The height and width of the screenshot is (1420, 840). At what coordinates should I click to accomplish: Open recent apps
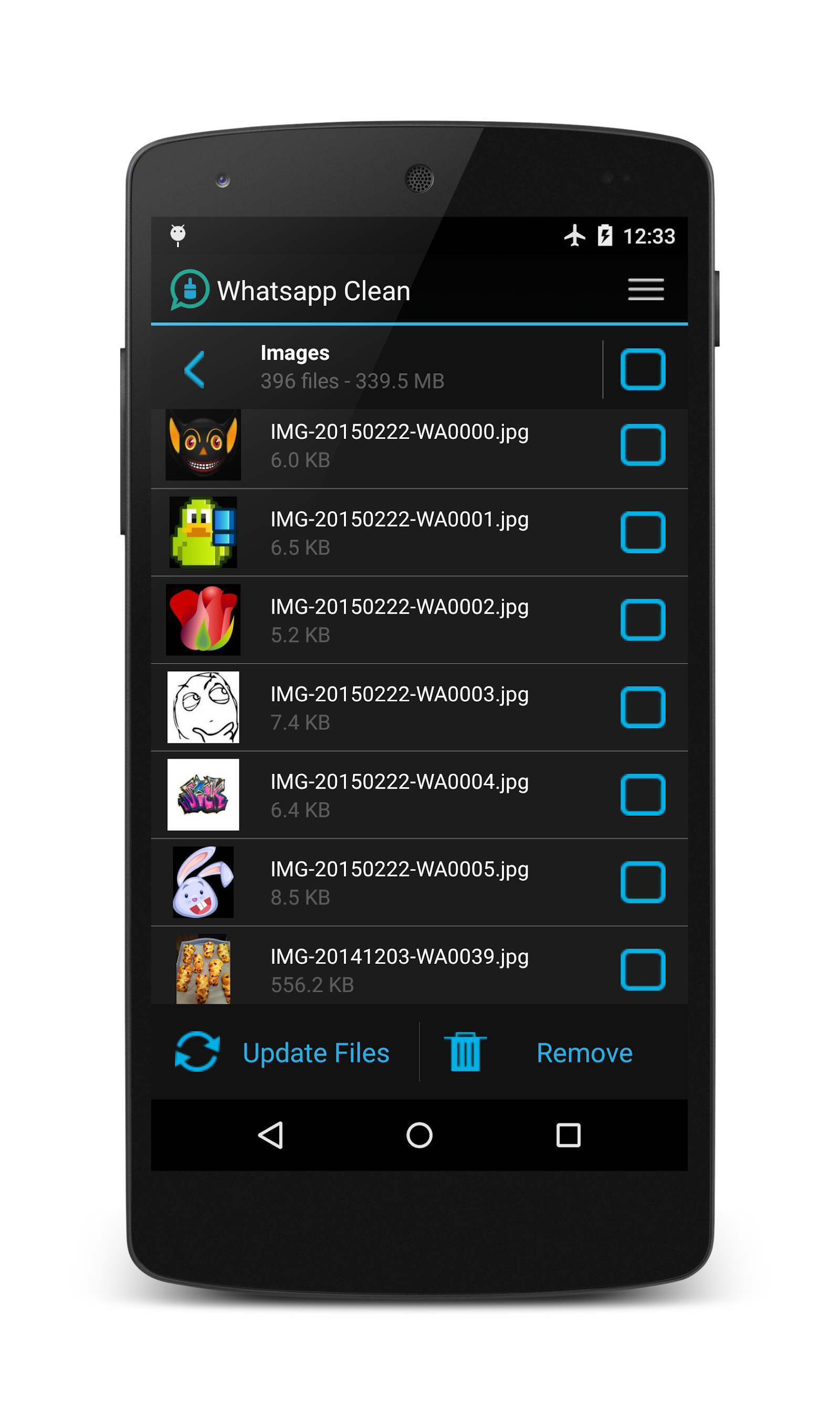click(568, 1135)
